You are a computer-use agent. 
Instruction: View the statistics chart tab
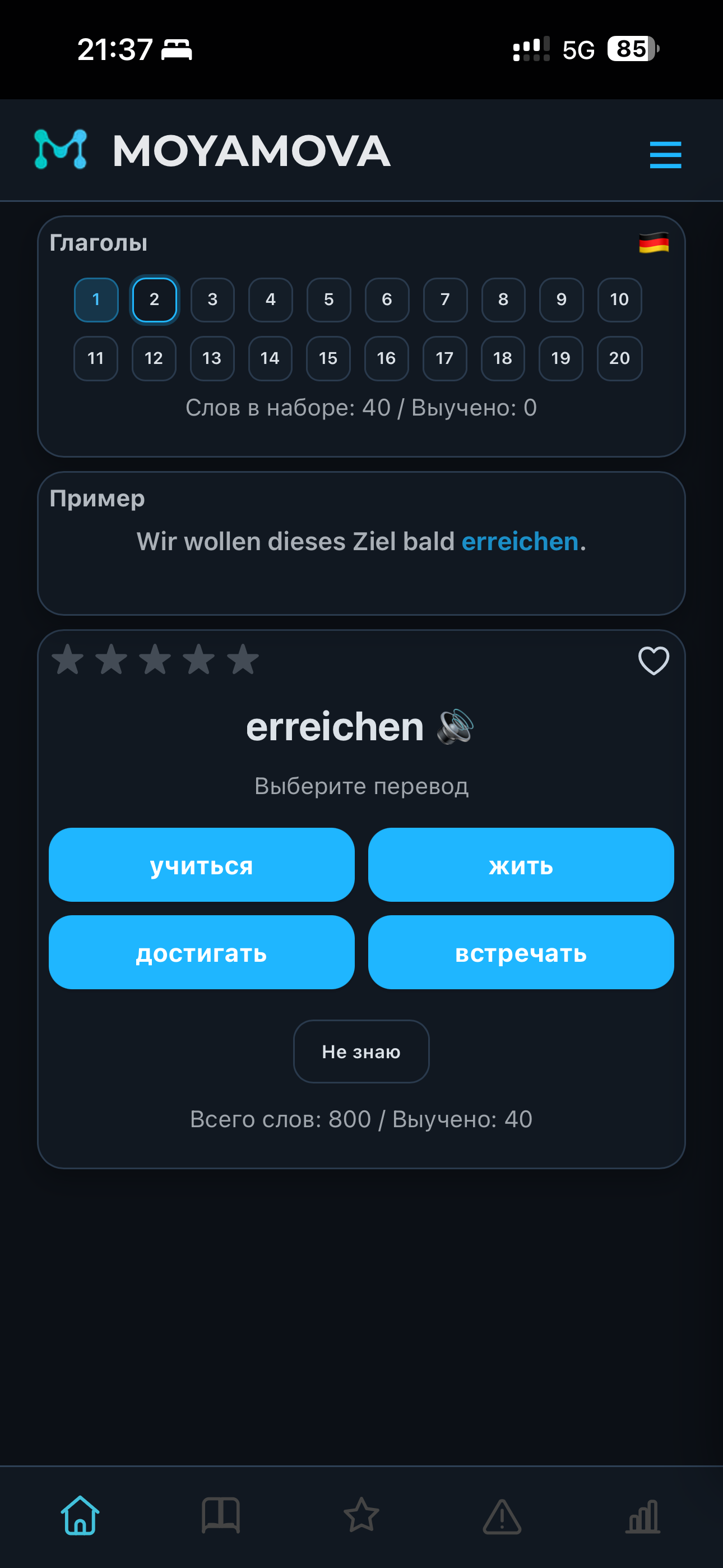643,1515
